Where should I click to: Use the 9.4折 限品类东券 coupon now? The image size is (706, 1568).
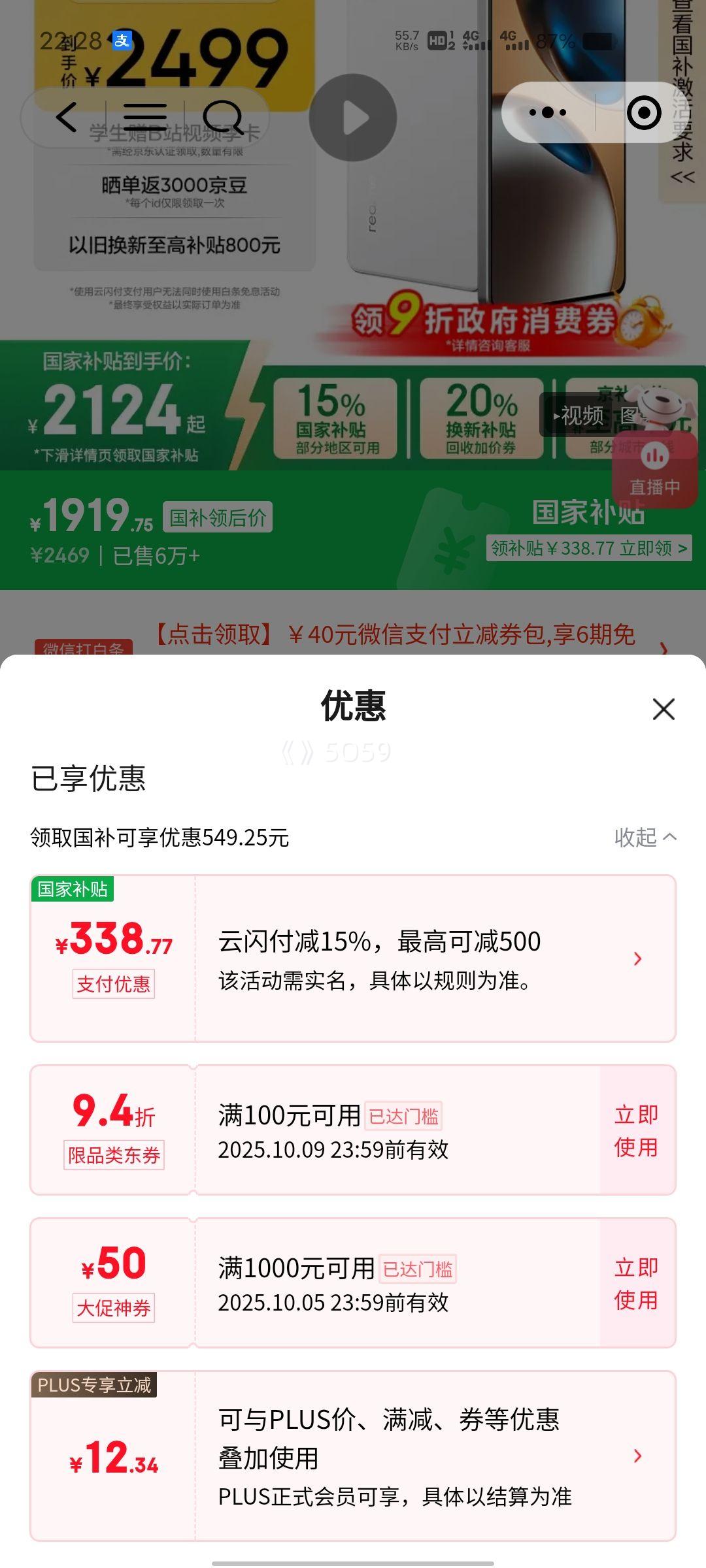(x=636, y=1130)
